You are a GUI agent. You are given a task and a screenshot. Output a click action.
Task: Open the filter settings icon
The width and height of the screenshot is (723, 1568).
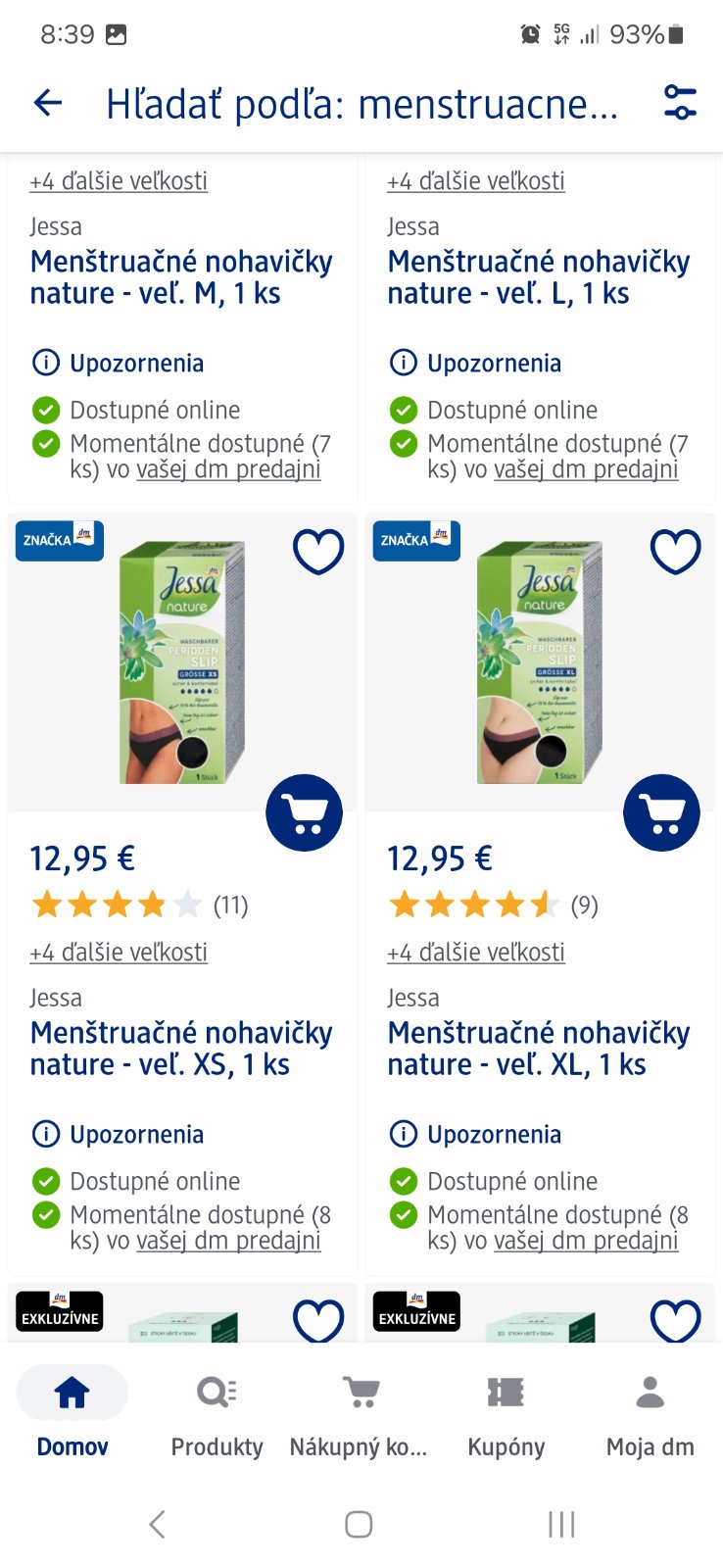click(679, 102)
